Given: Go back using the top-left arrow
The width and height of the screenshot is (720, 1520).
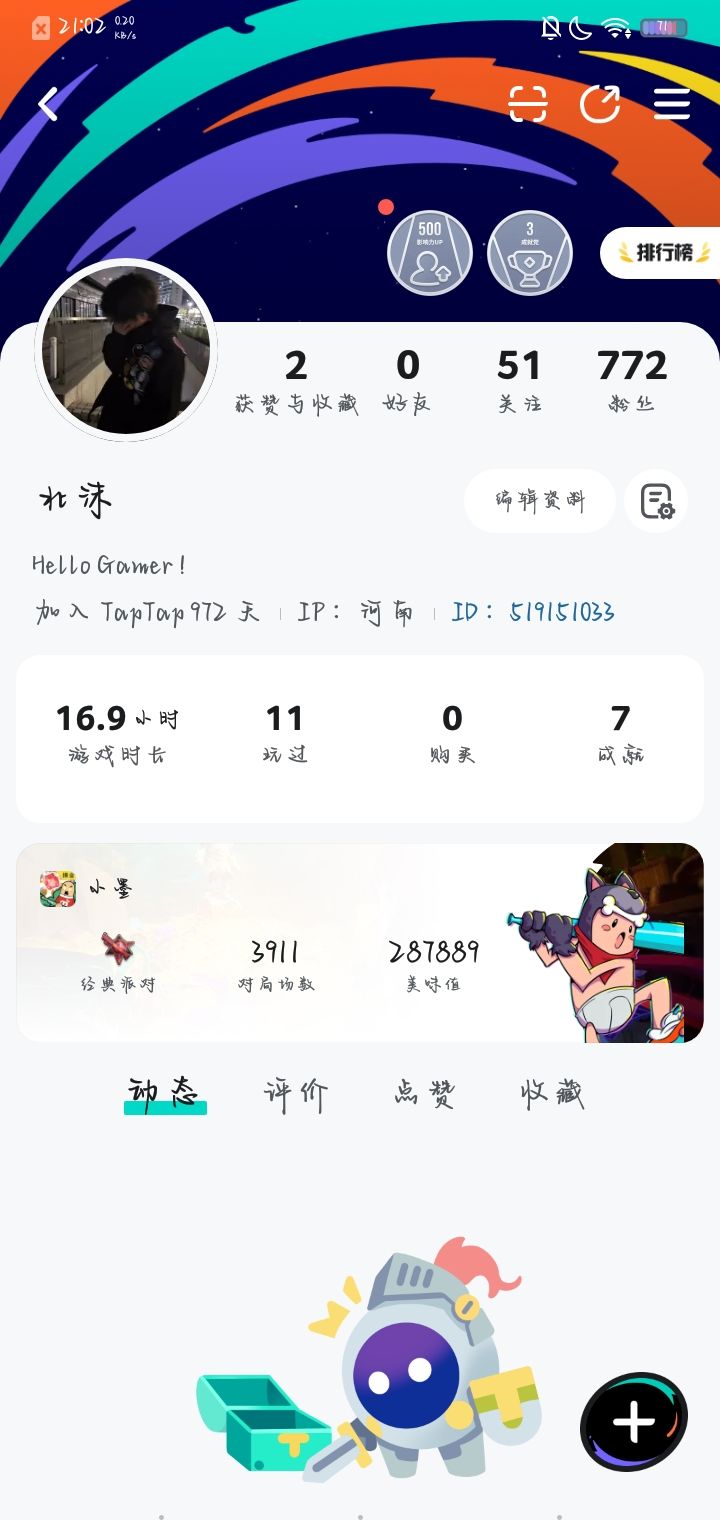Looking at the screenshot, I should 48,104.
